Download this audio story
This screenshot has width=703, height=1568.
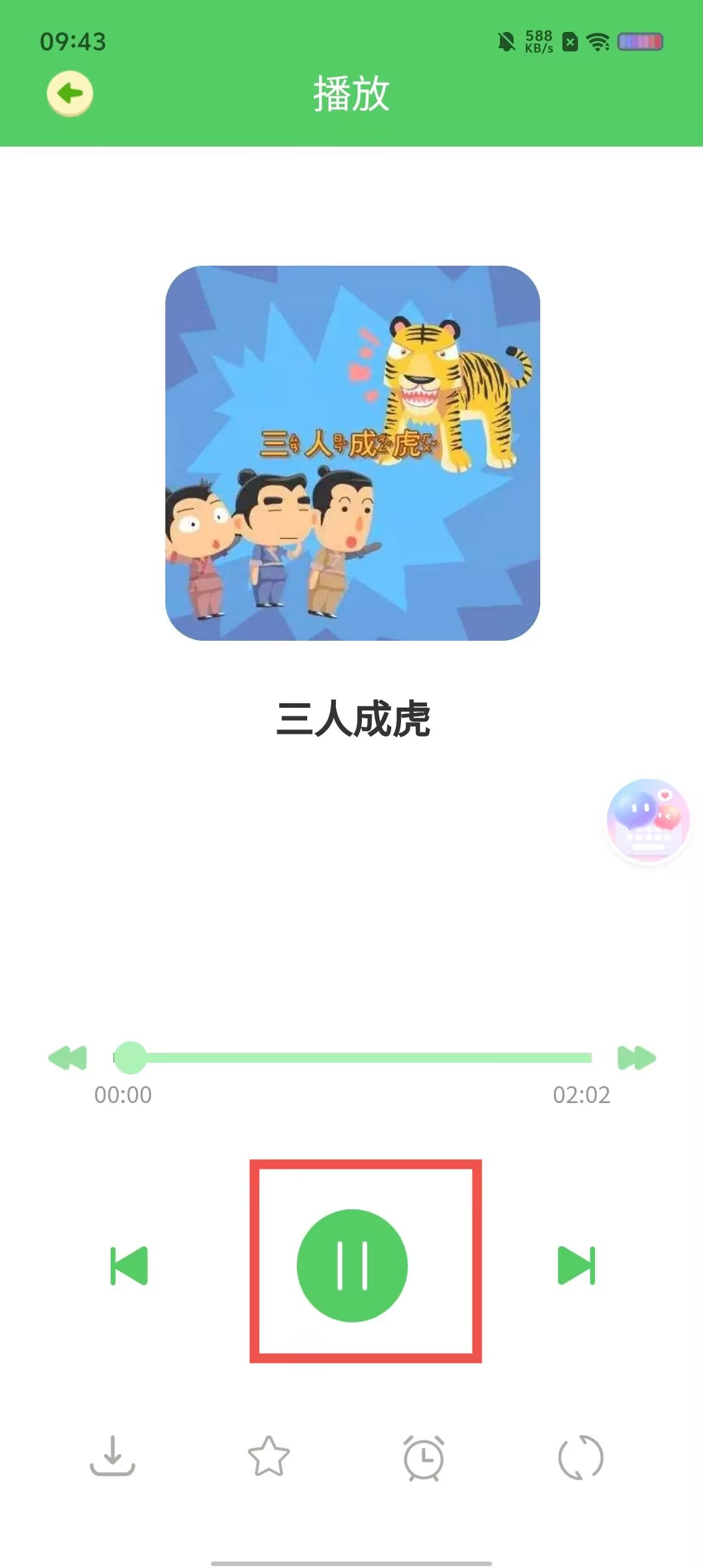click(x=113, y=1456)
